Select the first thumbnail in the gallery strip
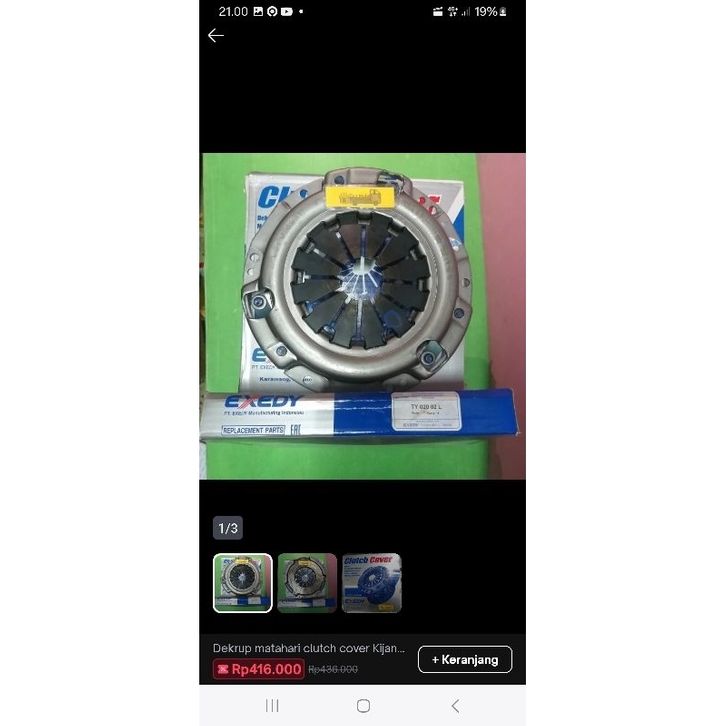Screen dimensions: 726x726 click(242, 583)
